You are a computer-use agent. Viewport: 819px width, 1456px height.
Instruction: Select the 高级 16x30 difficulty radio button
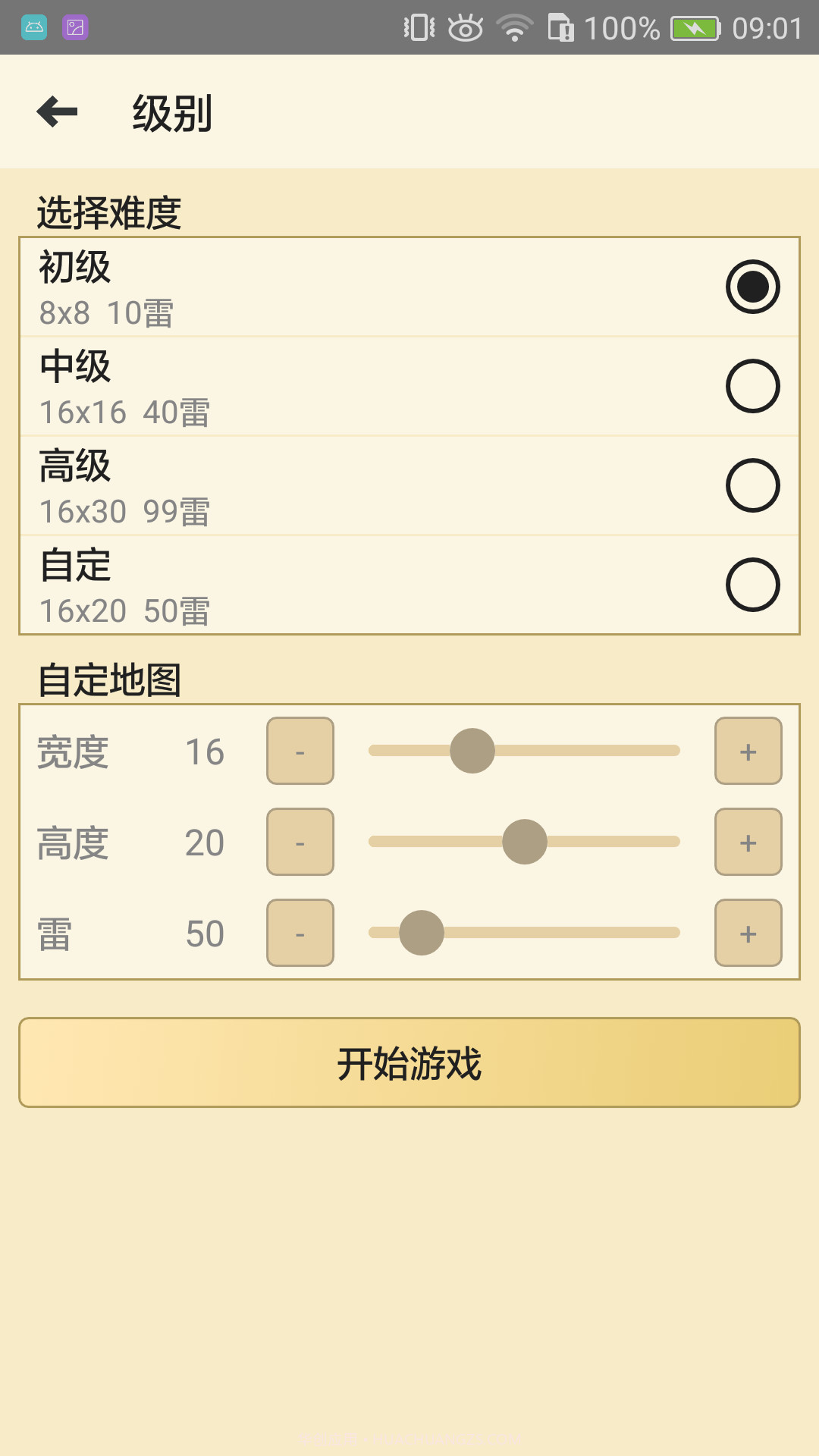[754, 484]
